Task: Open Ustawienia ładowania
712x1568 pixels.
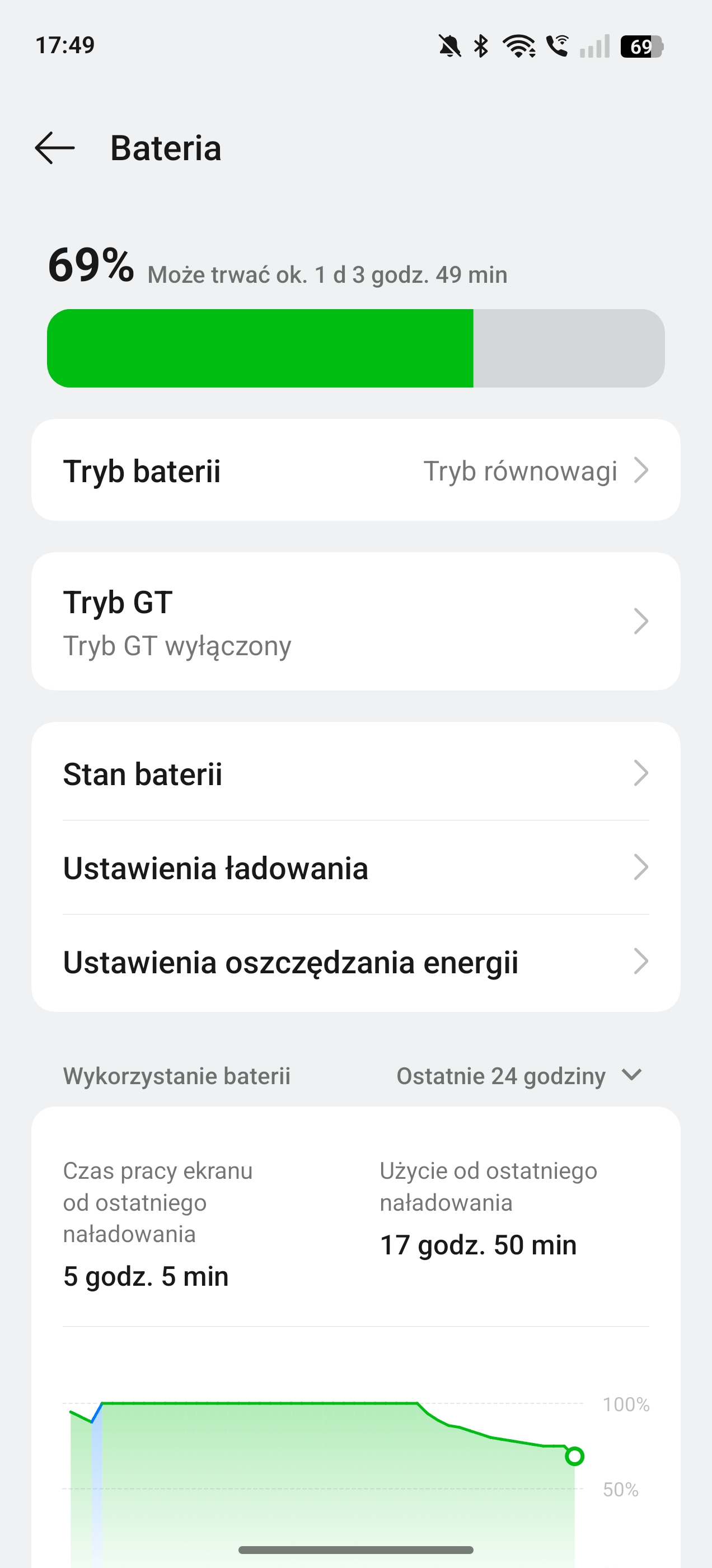Action: tap(356, 867)
